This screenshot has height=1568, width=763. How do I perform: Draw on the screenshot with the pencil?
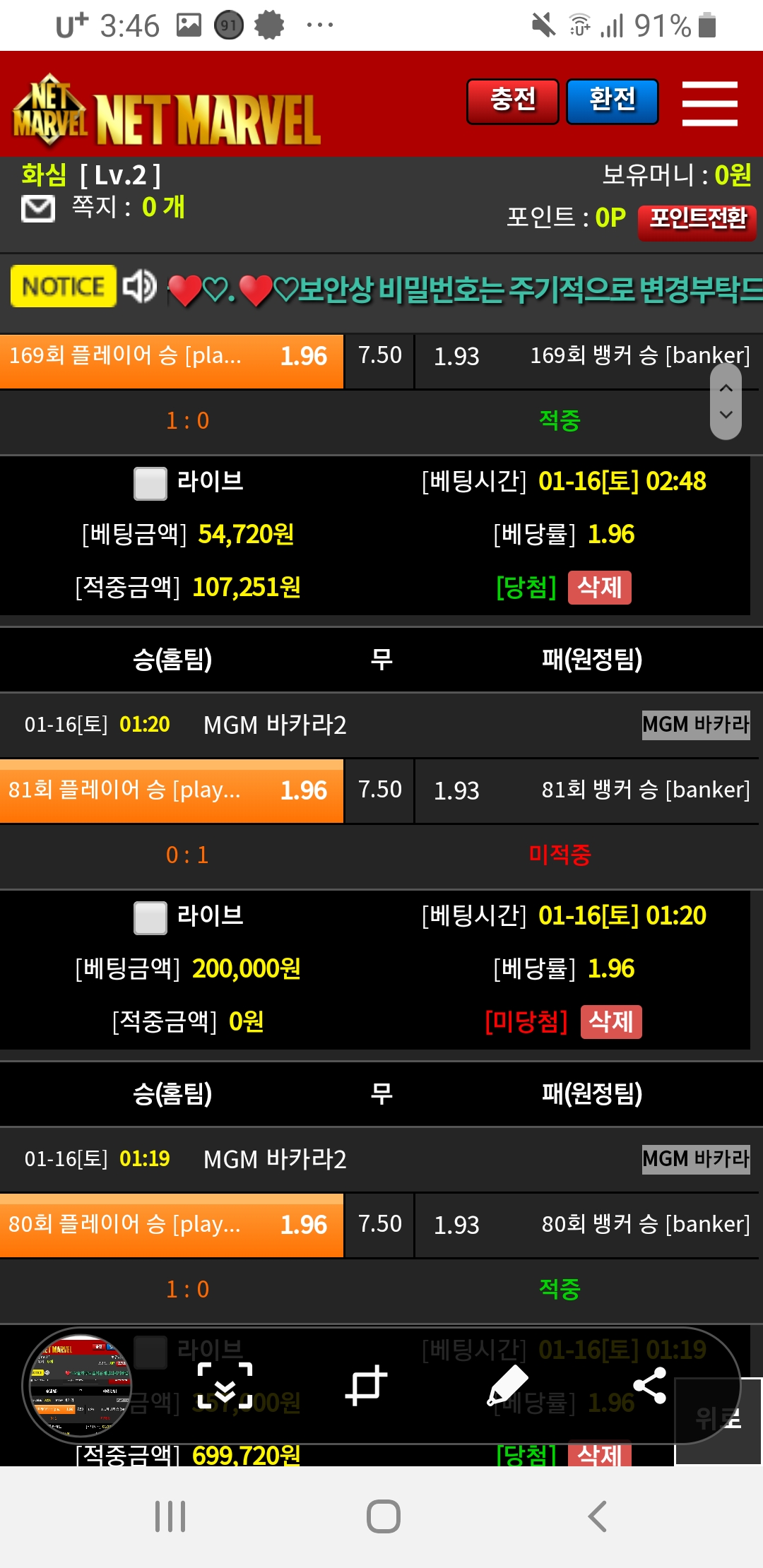tap(507, 1386)
